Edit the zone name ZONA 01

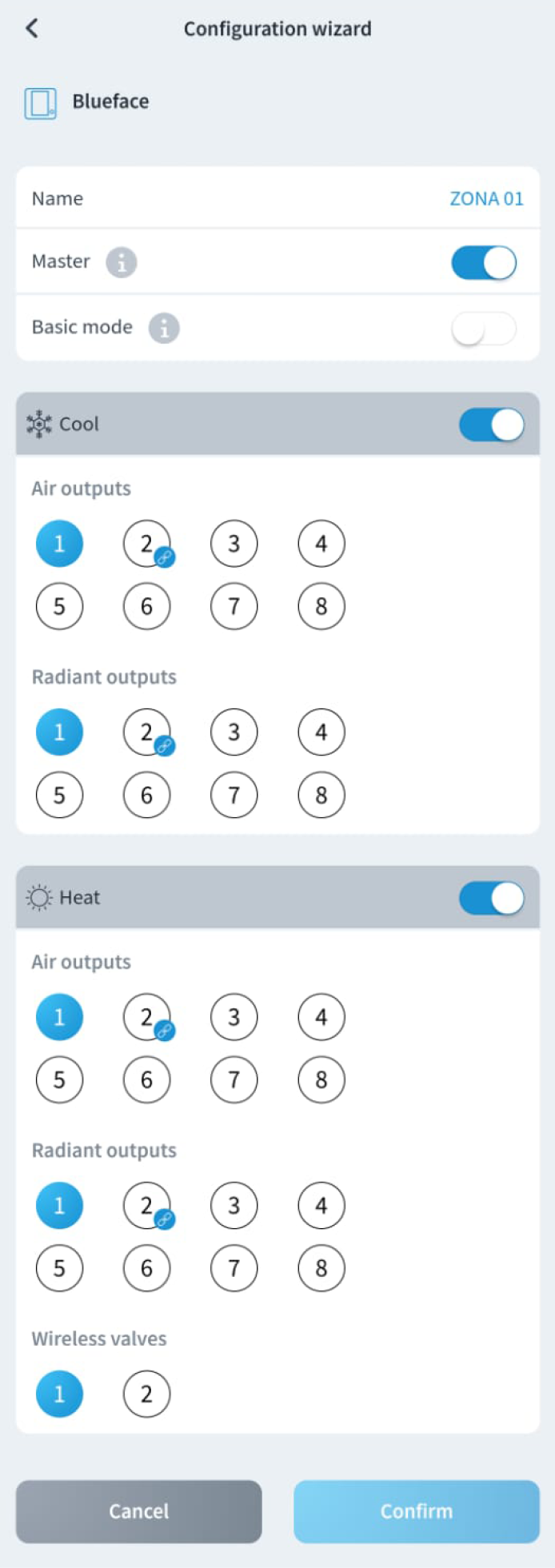click(x=485, y=198)
